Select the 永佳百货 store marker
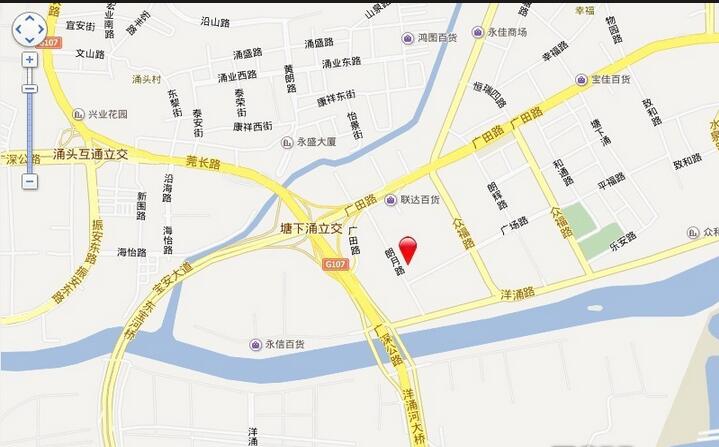Screen dimensions: 719x447 256,344
